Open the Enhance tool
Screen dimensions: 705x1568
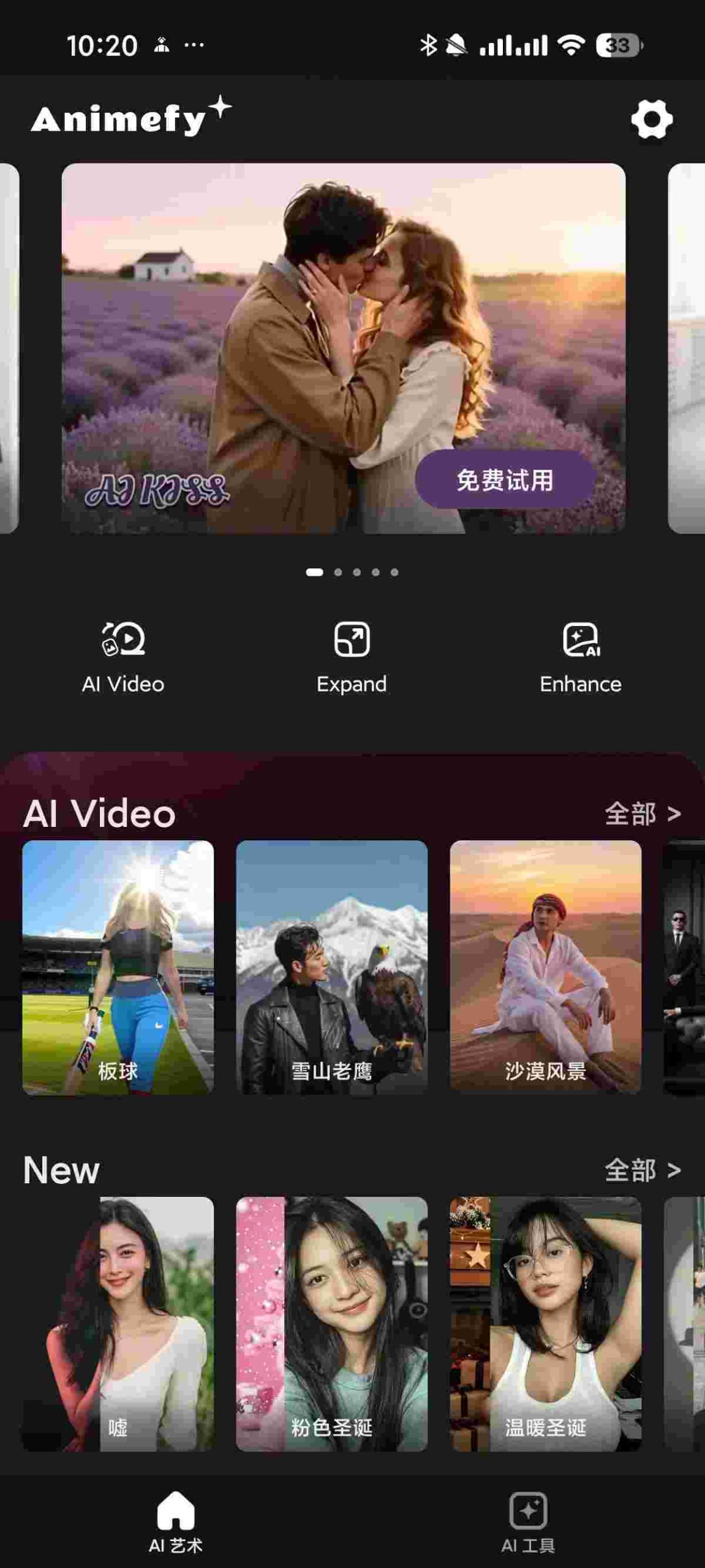coord(580,658)
